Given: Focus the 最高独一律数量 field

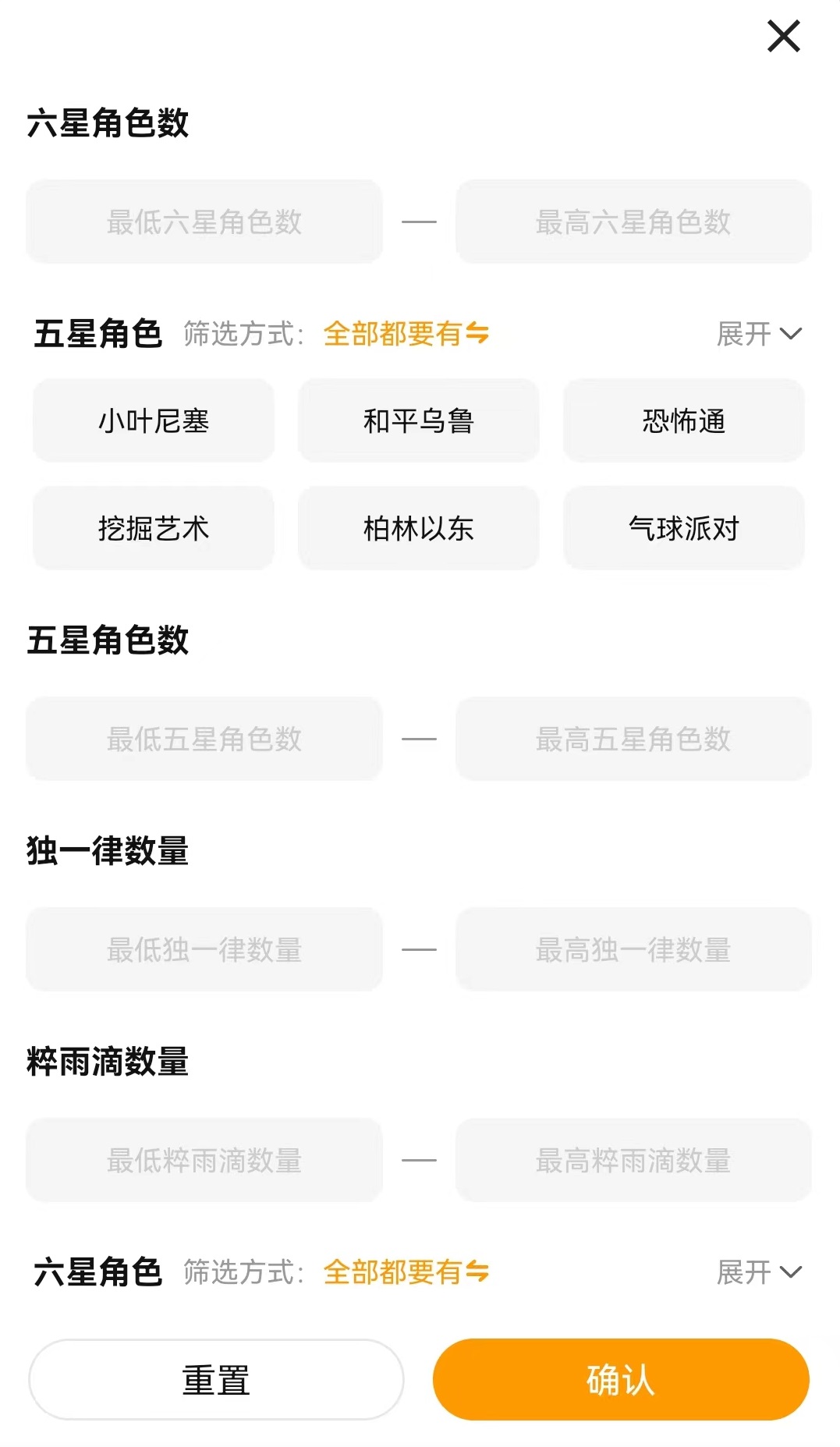Looking at the screenshot, I should pos(633,950).
